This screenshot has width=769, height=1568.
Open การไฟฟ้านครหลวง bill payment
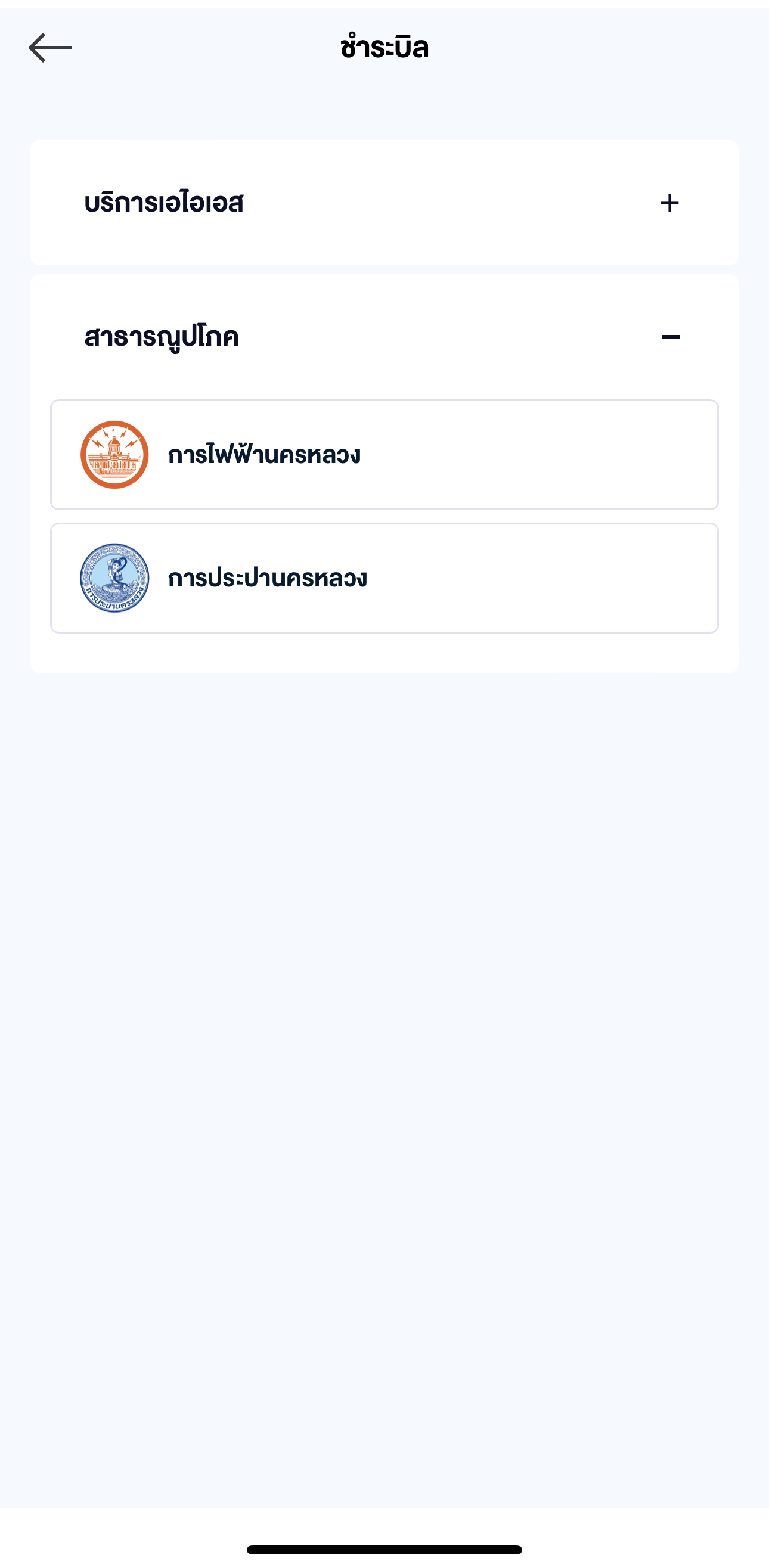(383, 455)
